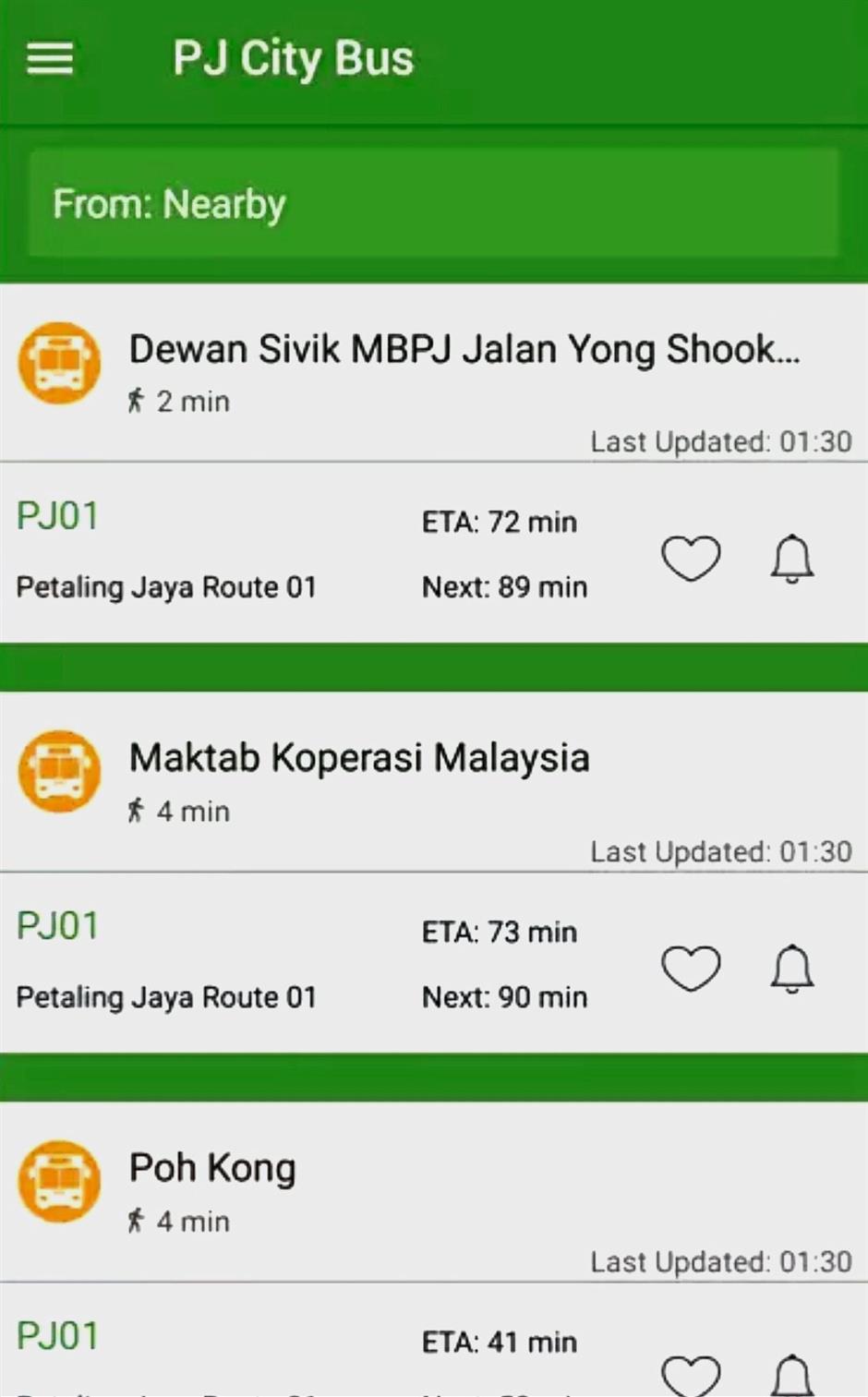Set bell alert for Maktab Koperasi PJ01

[792, 969]
